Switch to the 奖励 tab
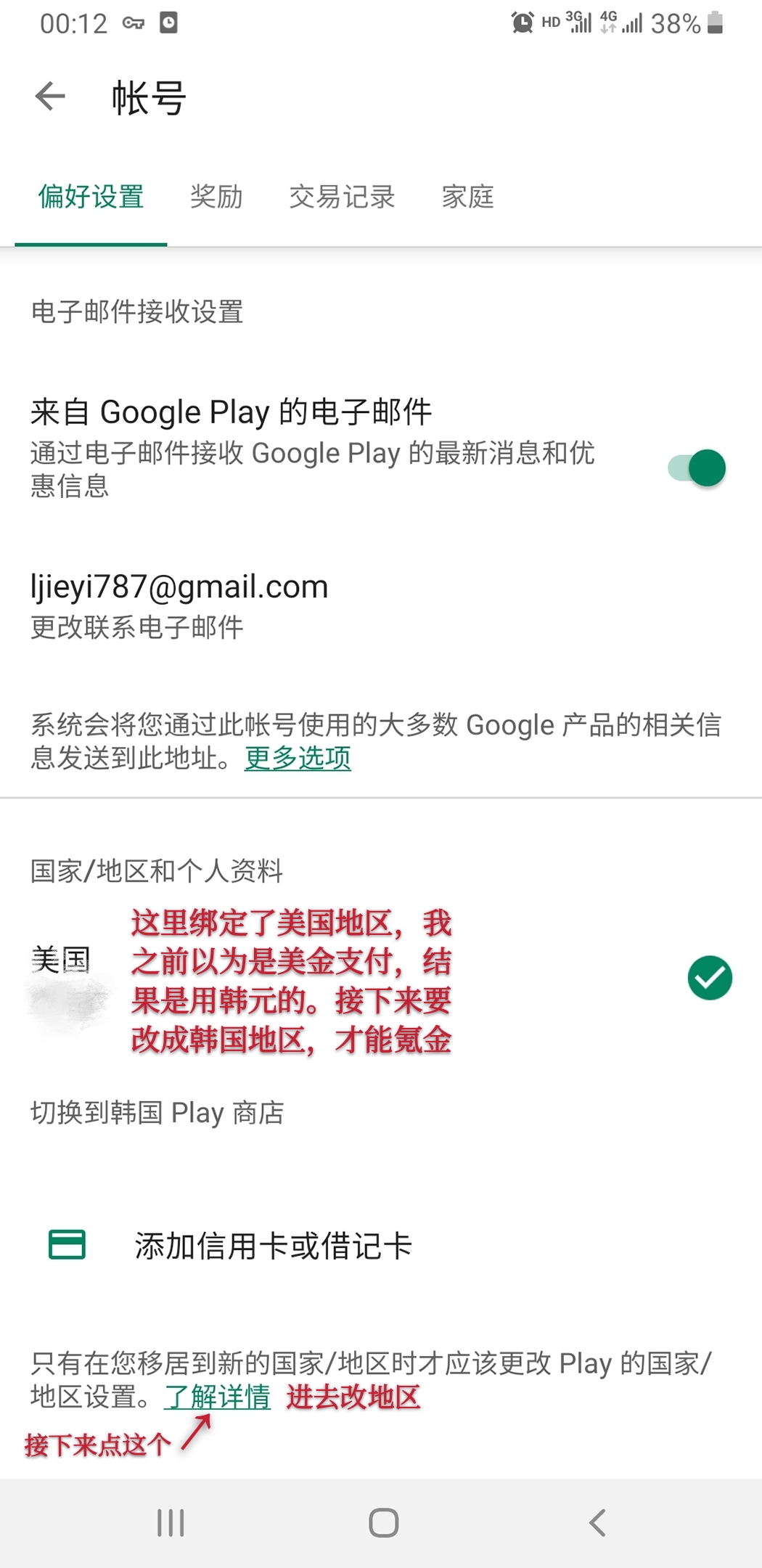 point(216,197)
